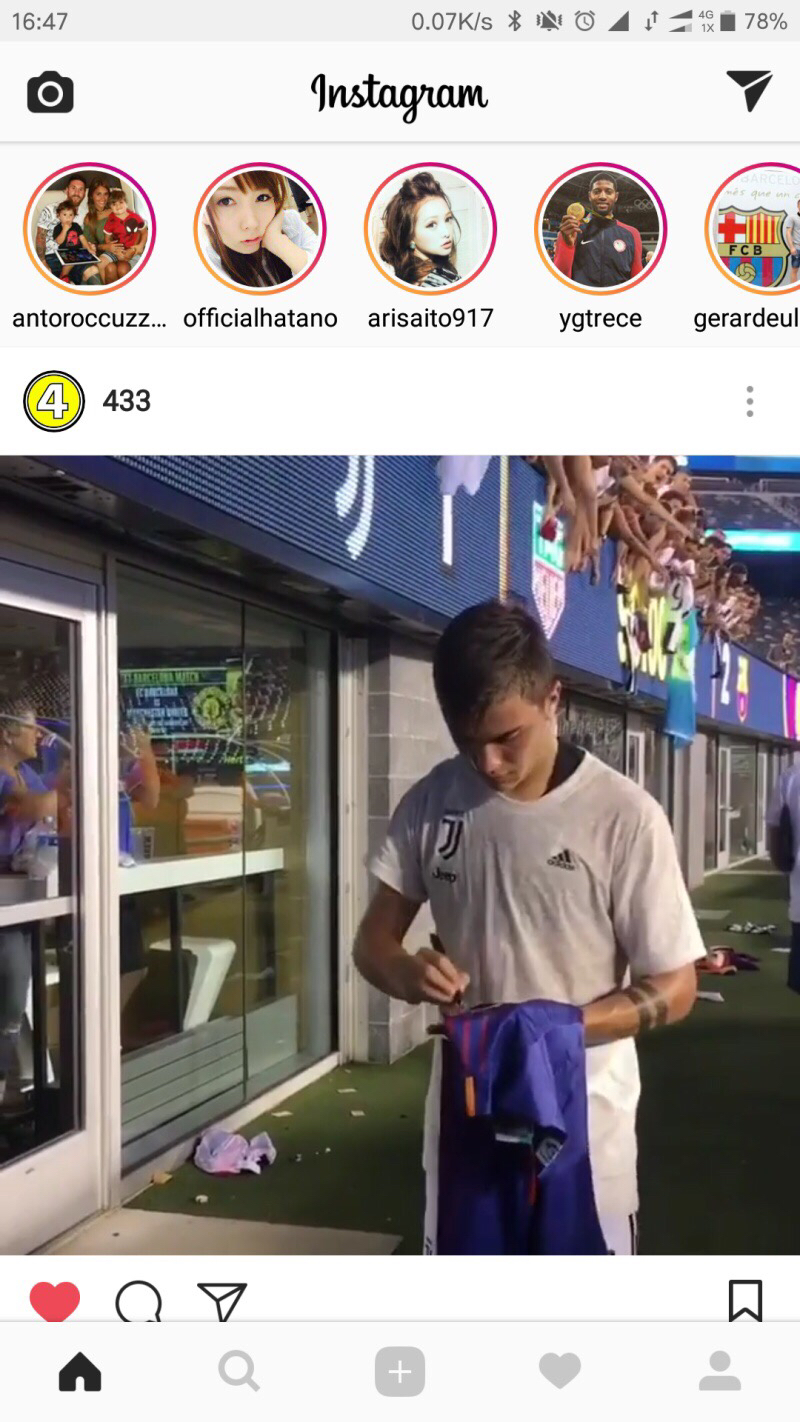Go to the Home tab
The image size is (800, 1422).
80,1371
